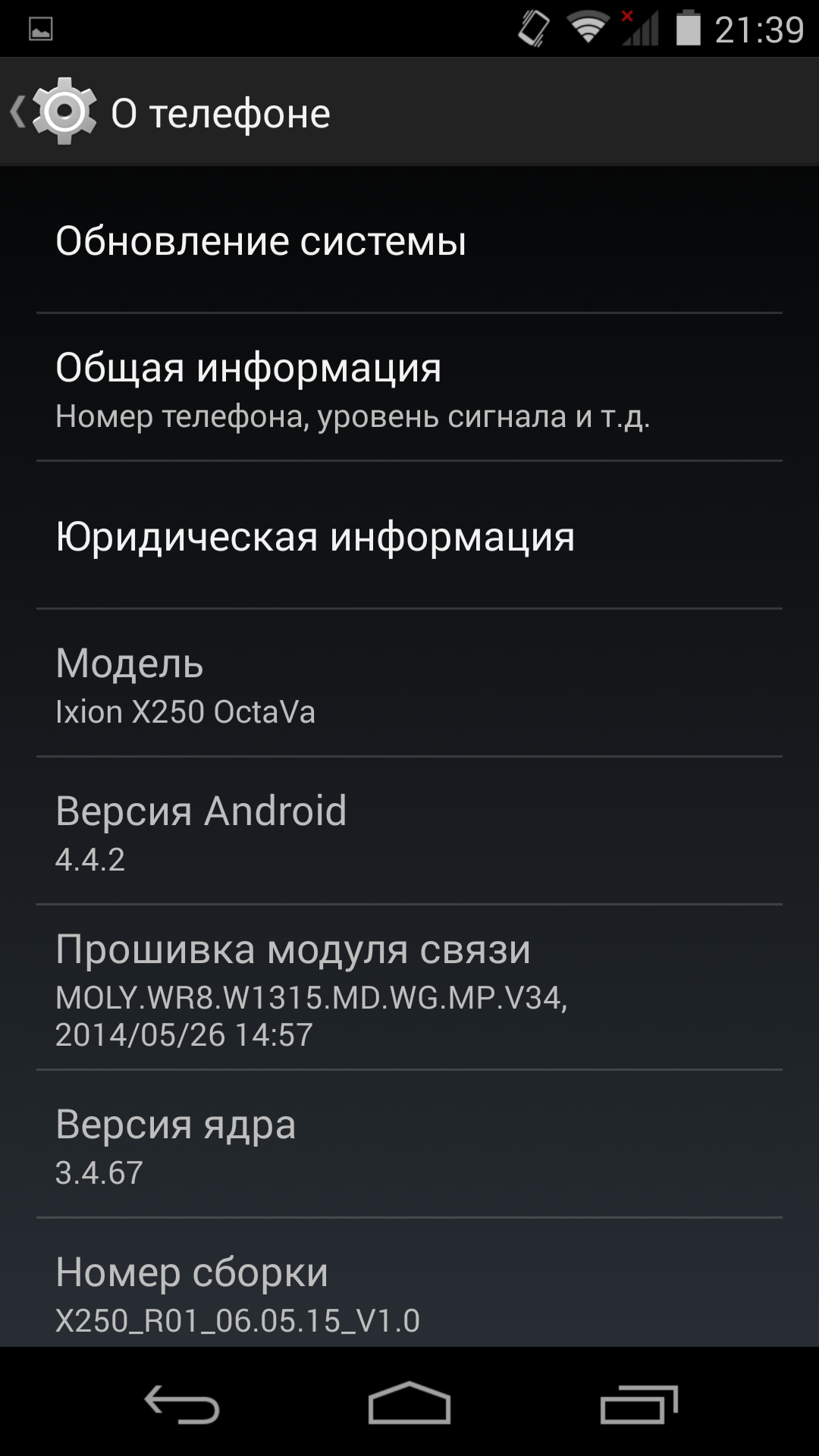Open the recent apps view

[x=639, y=1403]
